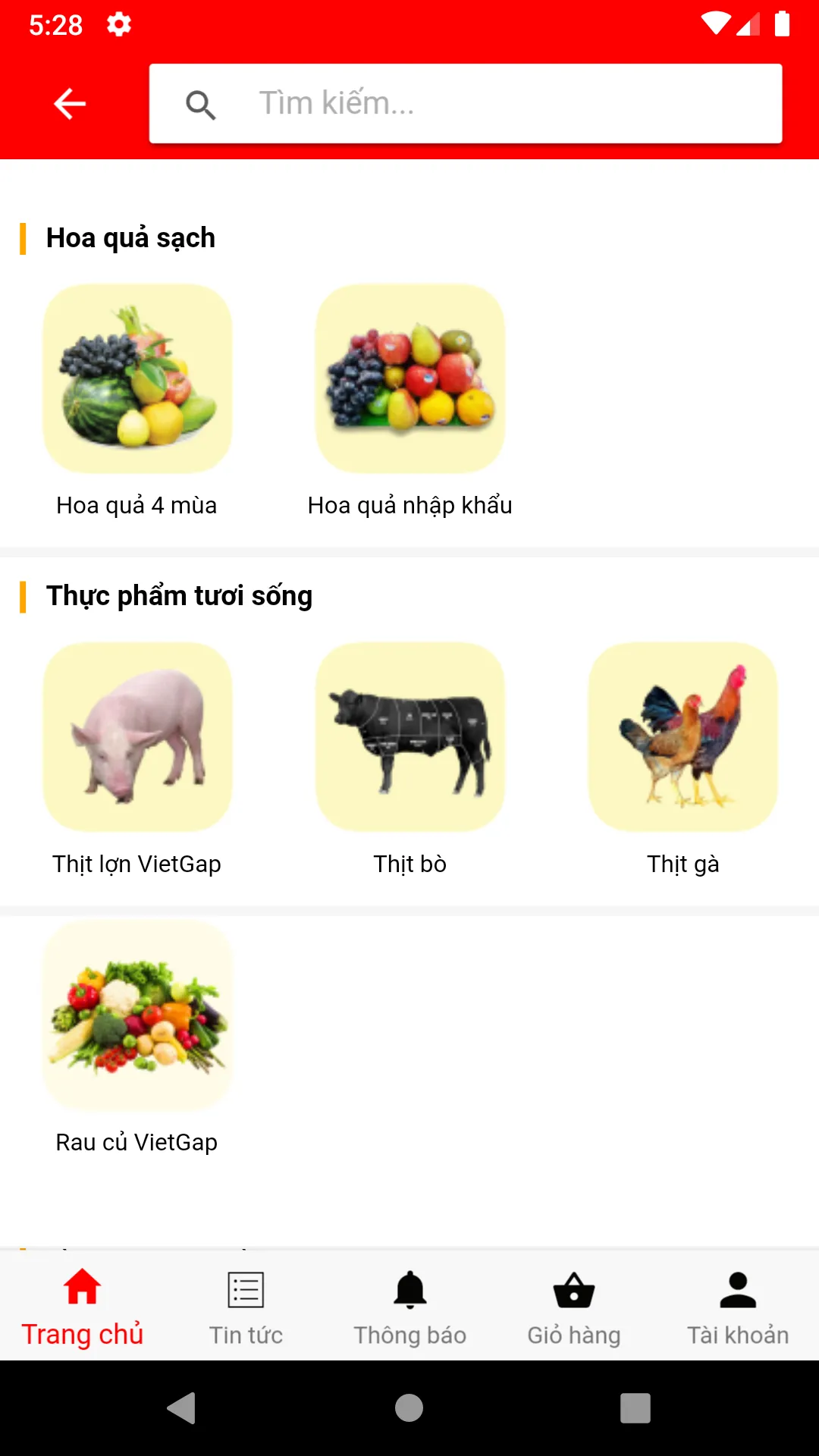Go to the Trang chủ tab
This screenshot has width=819, height=1456.
(82, 1306)
